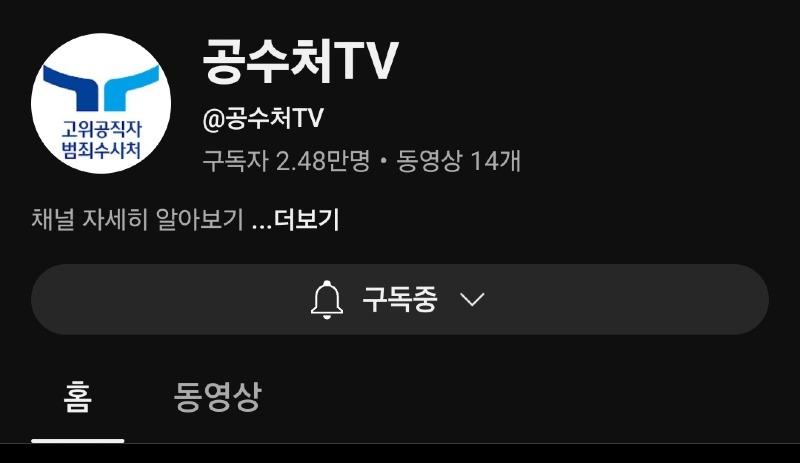Open the 공수처TV channel avatar

tap(101, 104)
